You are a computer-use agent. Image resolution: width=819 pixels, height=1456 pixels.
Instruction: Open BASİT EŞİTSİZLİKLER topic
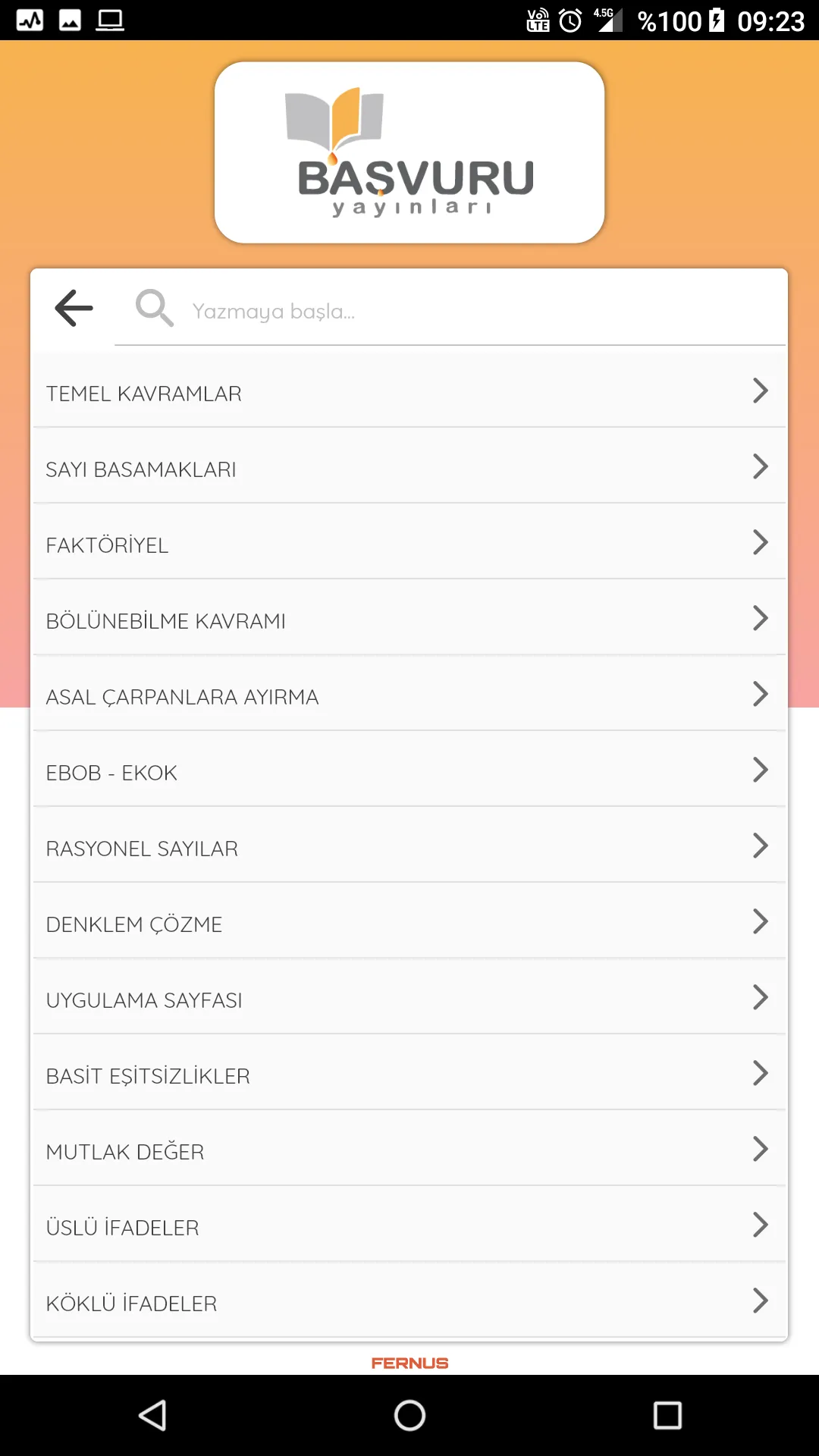[x=409, y=1073]
